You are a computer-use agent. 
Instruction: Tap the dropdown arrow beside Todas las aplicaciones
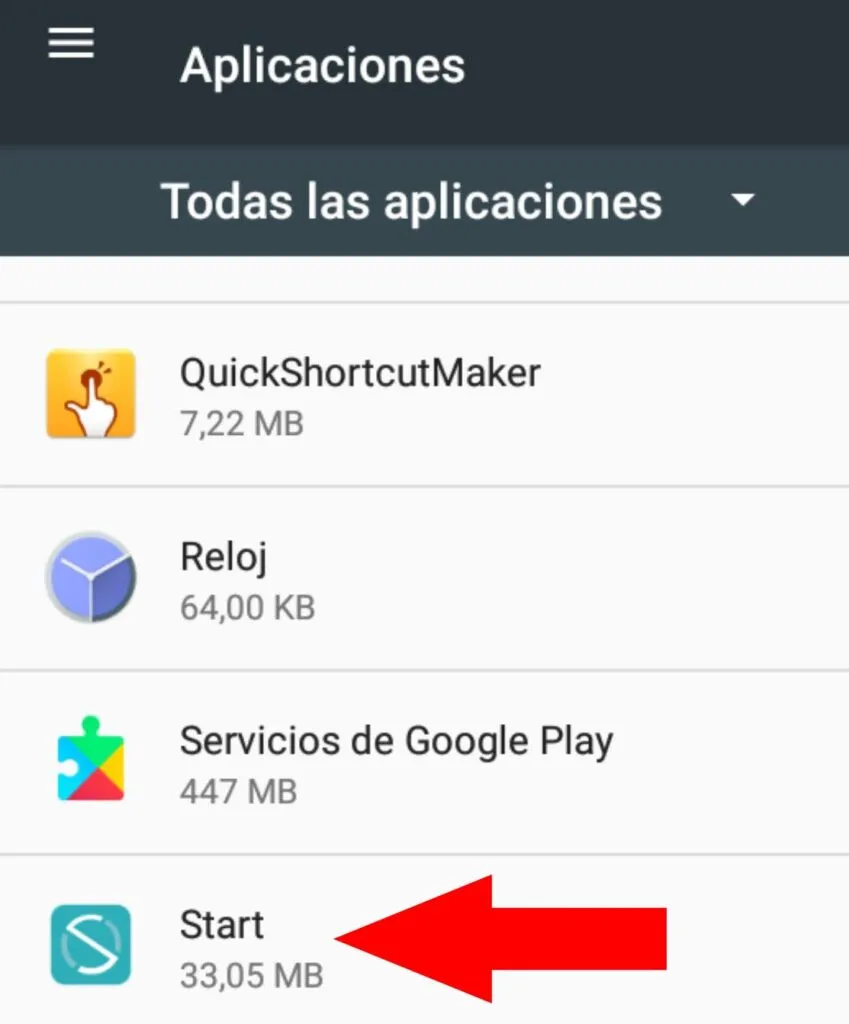pos(744,201)
